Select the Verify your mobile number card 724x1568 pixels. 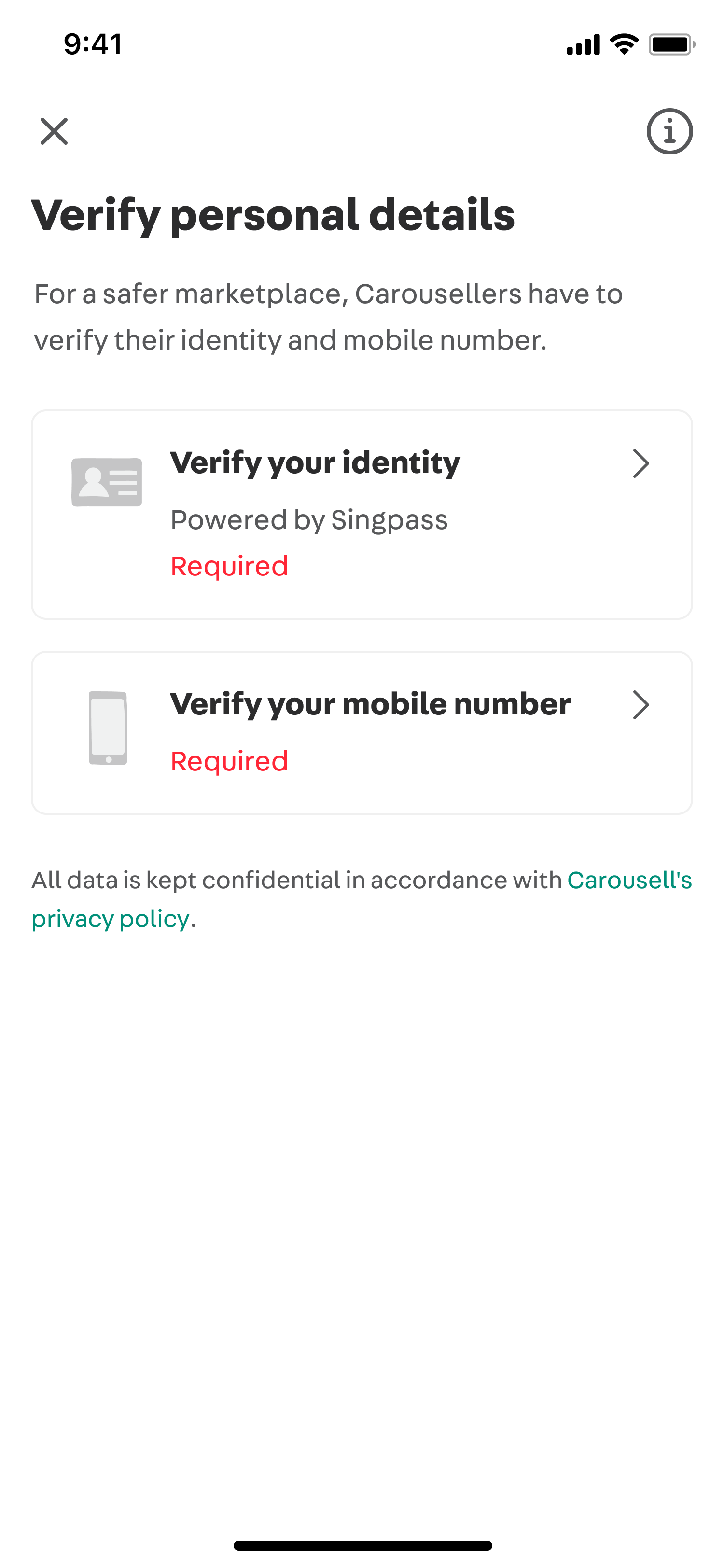[x=362, y=730]
